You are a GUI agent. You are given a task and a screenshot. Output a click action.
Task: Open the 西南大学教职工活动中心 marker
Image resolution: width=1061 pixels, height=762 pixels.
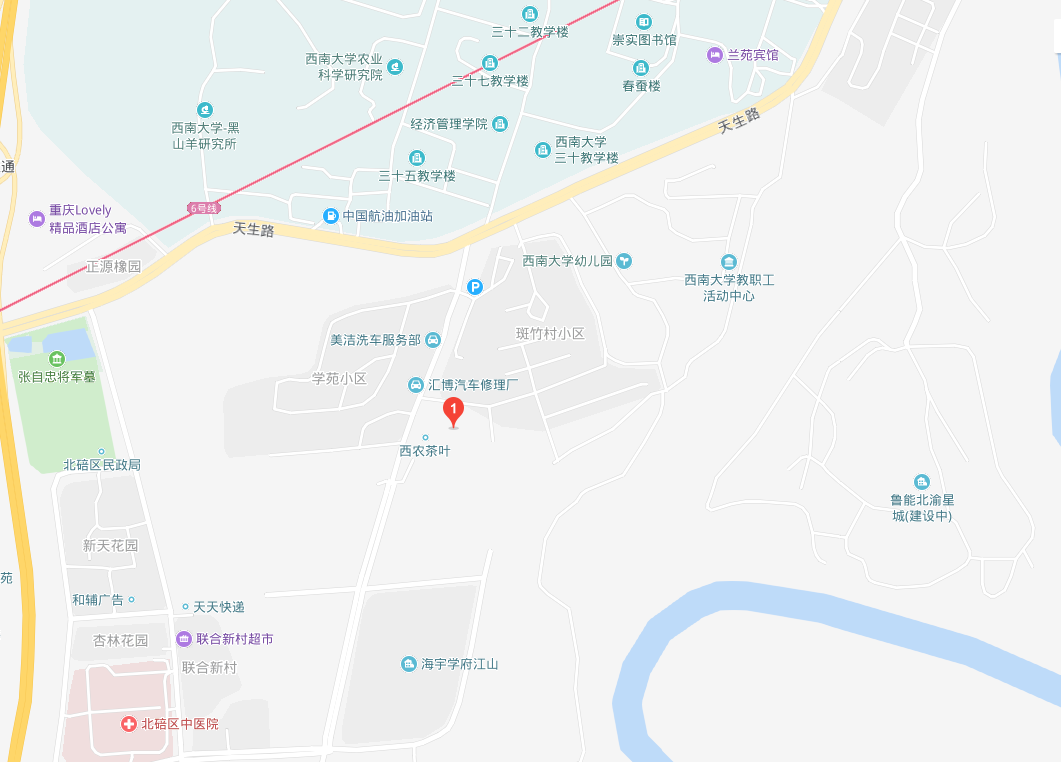[728, 262]
